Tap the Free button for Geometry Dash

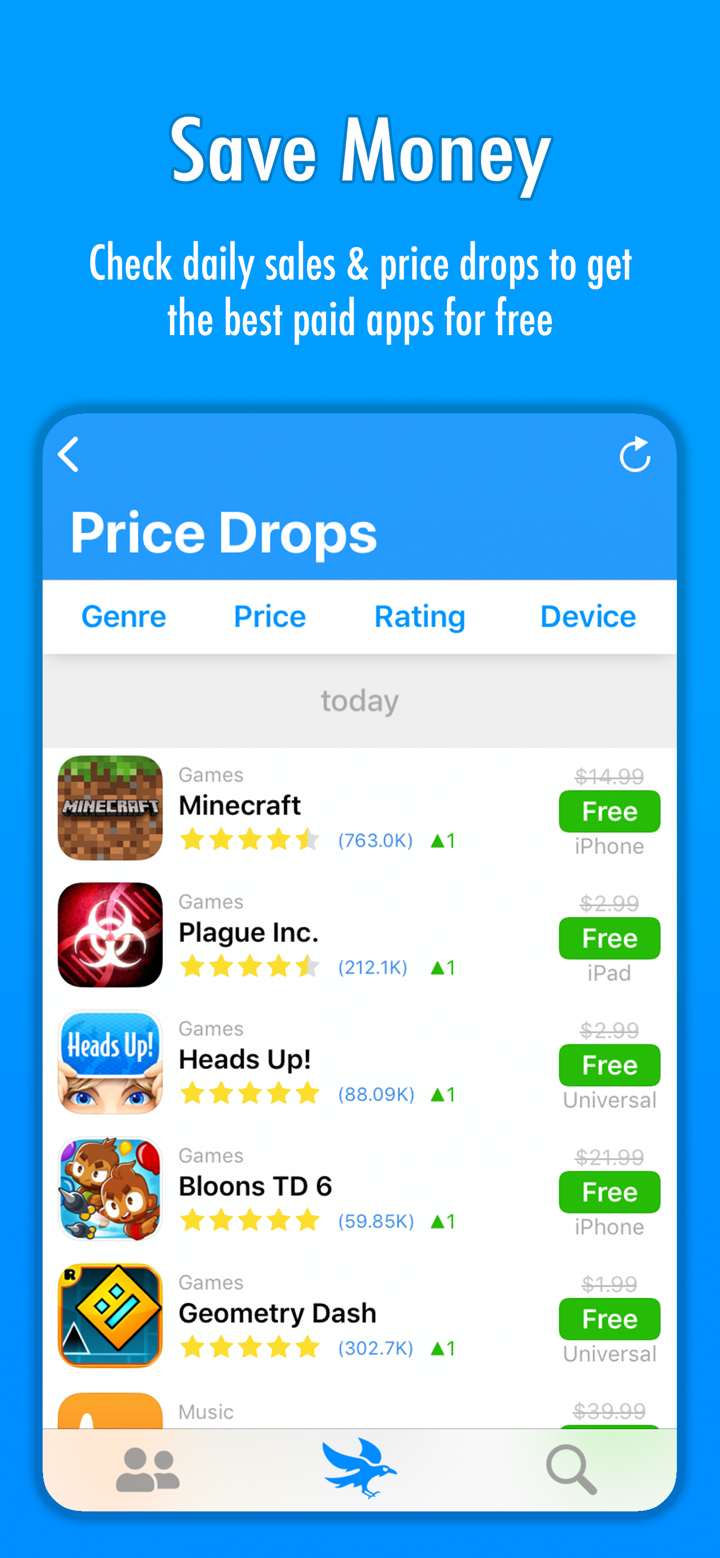click(x=609, y=1319)
